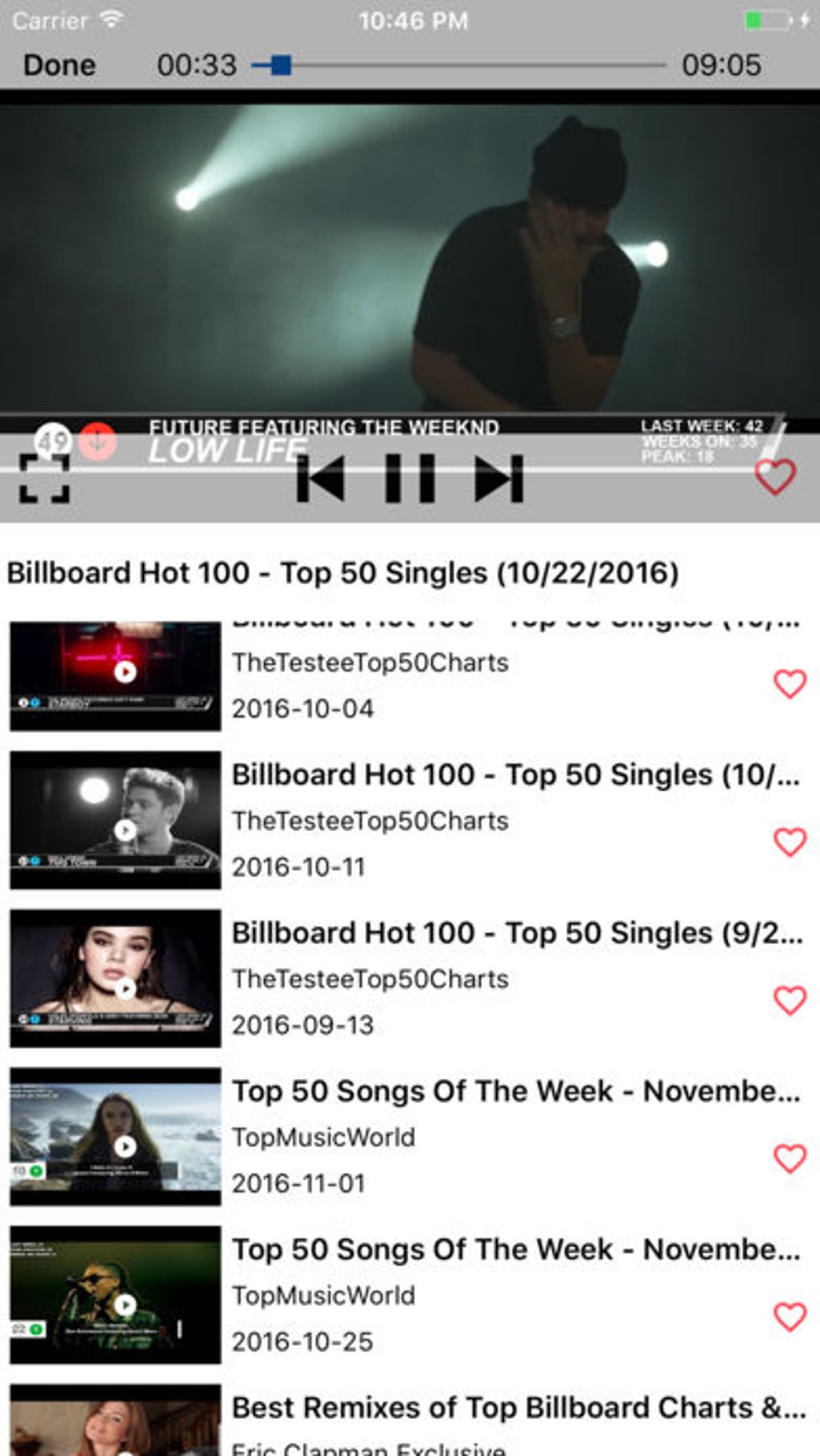
Task: Like the video dated 2016-10-04
Action: tap(789, 684)
